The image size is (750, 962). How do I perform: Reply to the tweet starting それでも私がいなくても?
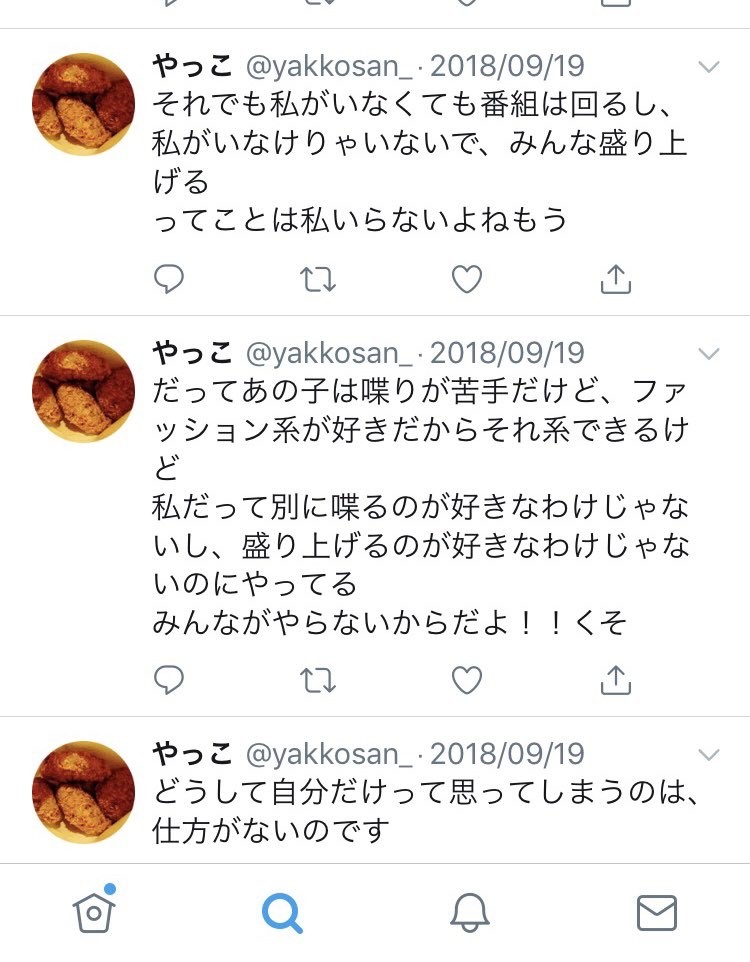pyautogui.click(x=169, y=280)
